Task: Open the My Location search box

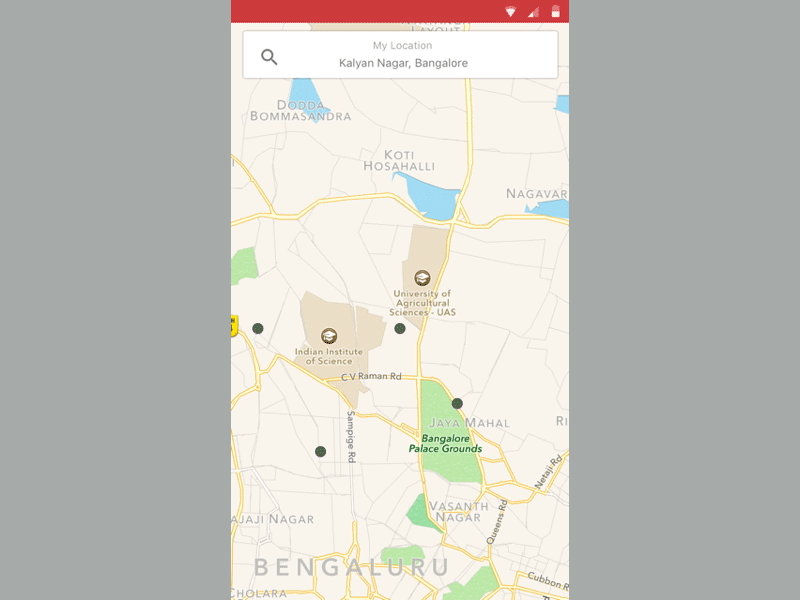Action: [x=400, y=54]
